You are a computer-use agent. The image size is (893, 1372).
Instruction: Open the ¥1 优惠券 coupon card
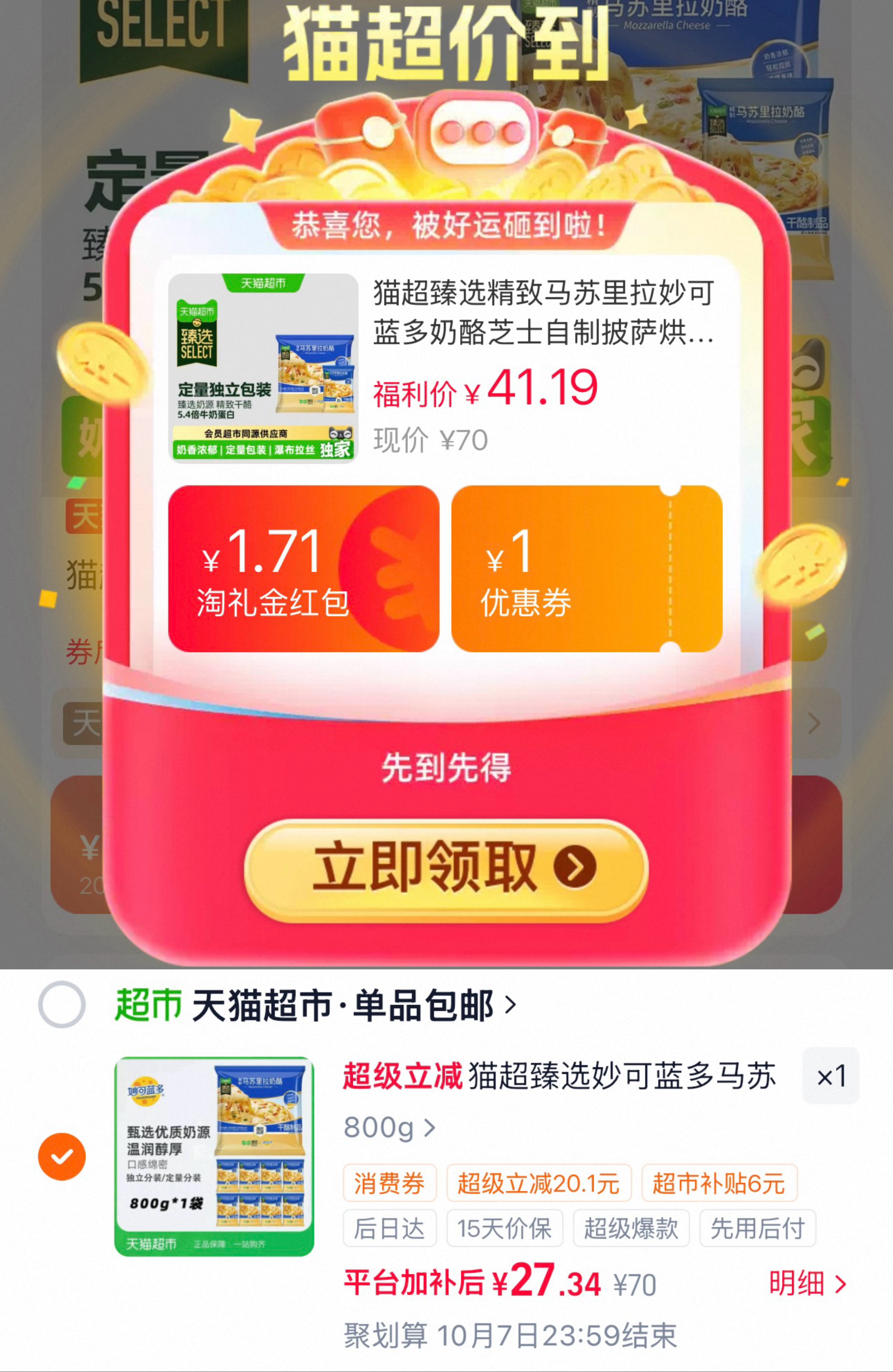point(586,569)
